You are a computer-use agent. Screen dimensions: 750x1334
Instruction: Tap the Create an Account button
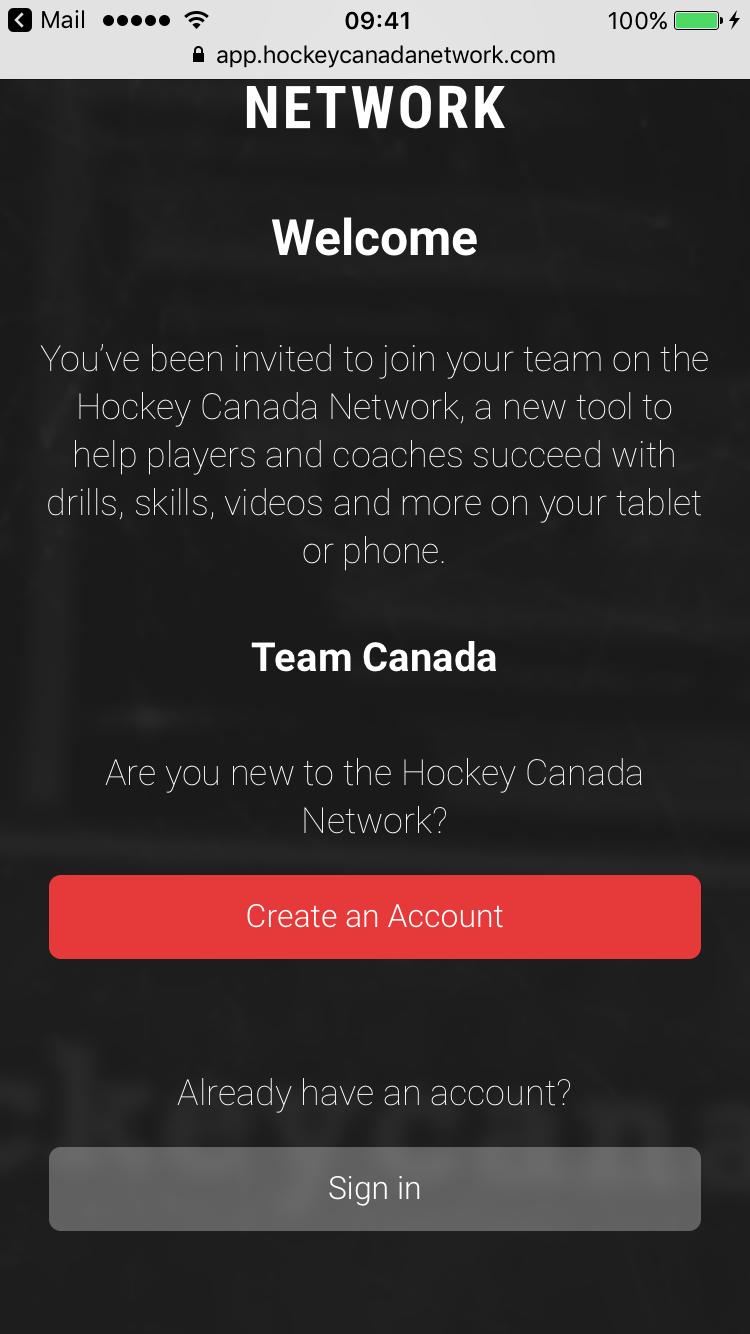(x=374, y=916)
